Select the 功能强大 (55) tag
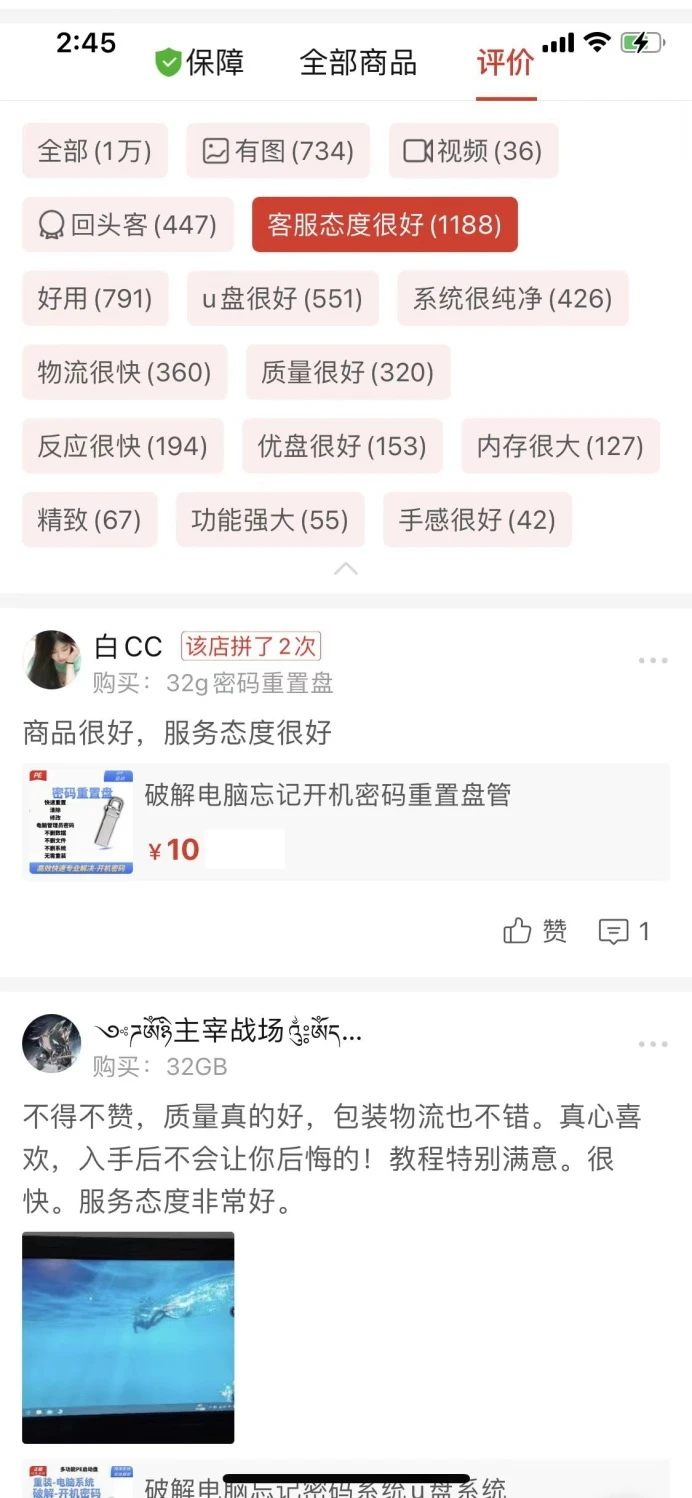692x1498 pixels. (x=270, y=520)
